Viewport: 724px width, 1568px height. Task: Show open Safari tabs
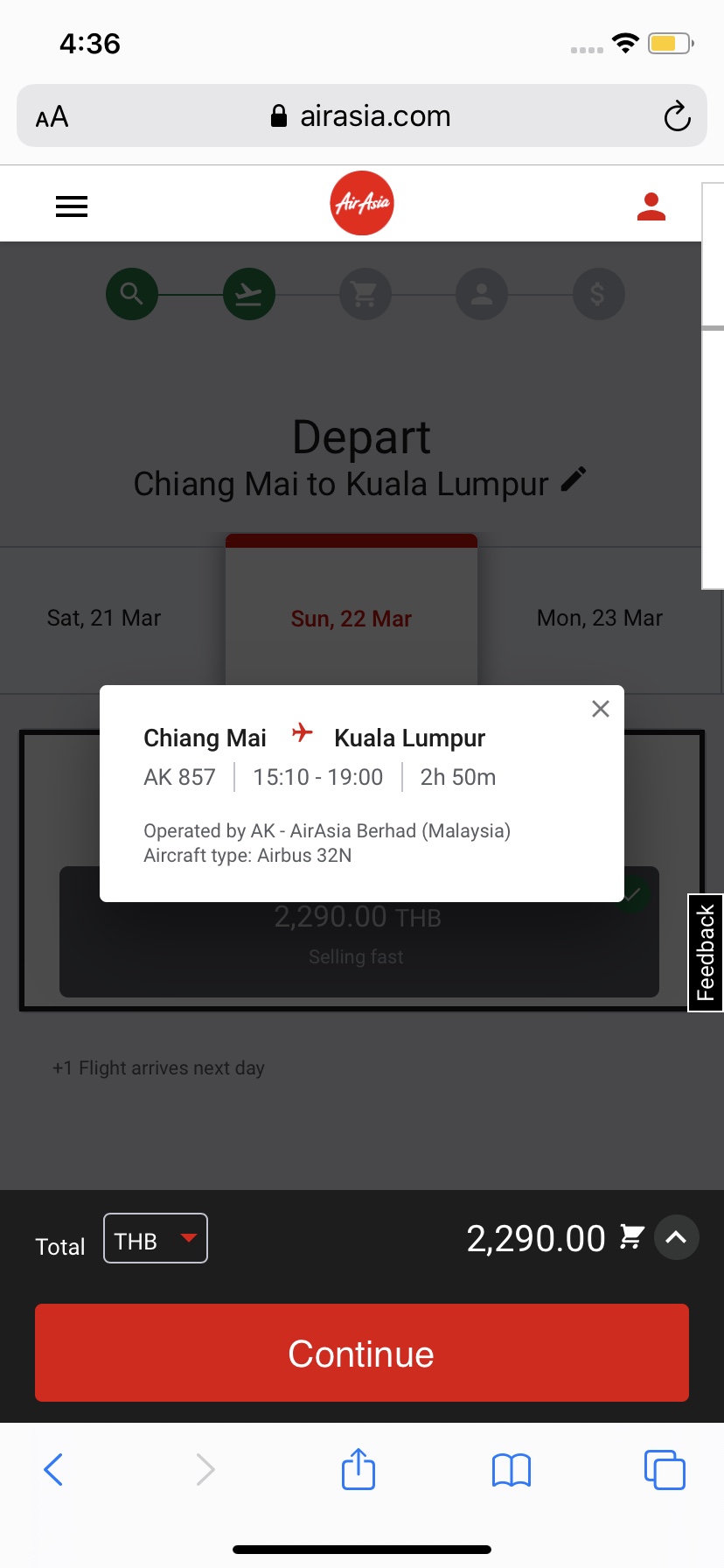point(665,1469)
